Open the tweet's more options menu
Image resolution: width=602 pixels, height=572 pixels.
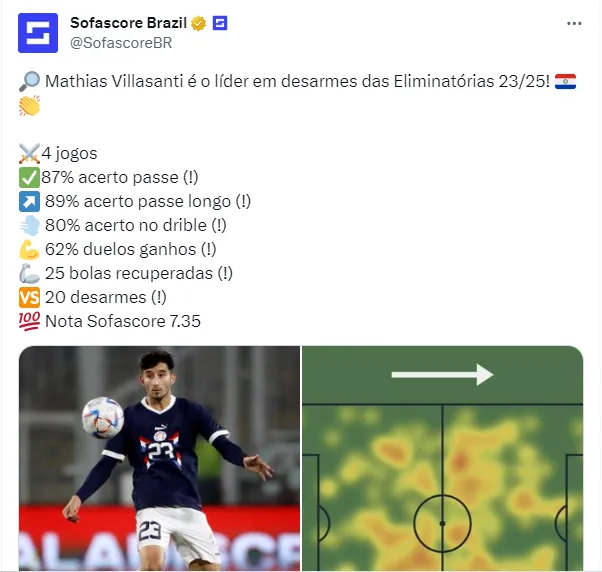click(x=573, y=23)
